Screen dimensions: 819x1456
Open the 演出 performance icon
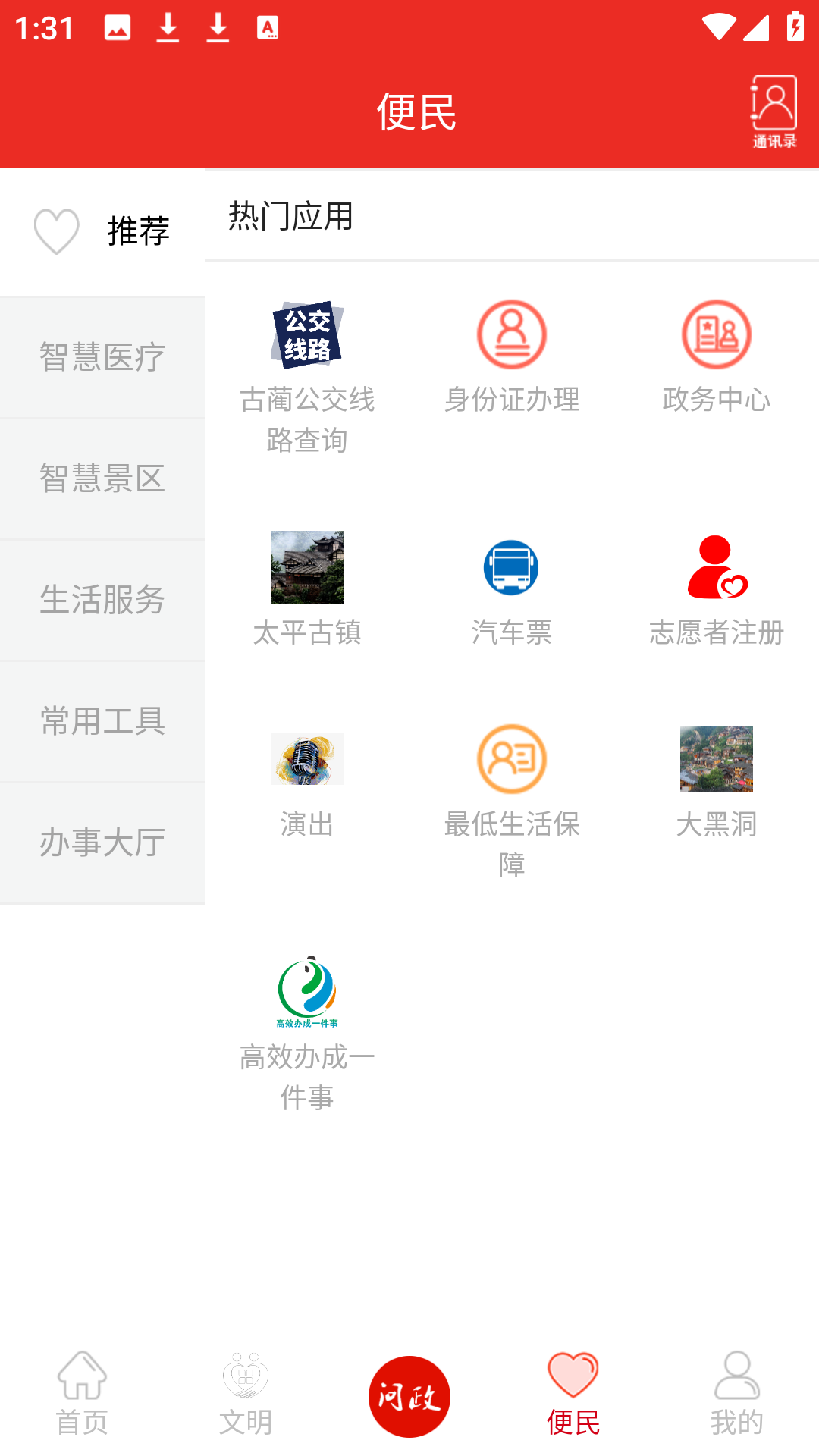[x=307, y=758]
